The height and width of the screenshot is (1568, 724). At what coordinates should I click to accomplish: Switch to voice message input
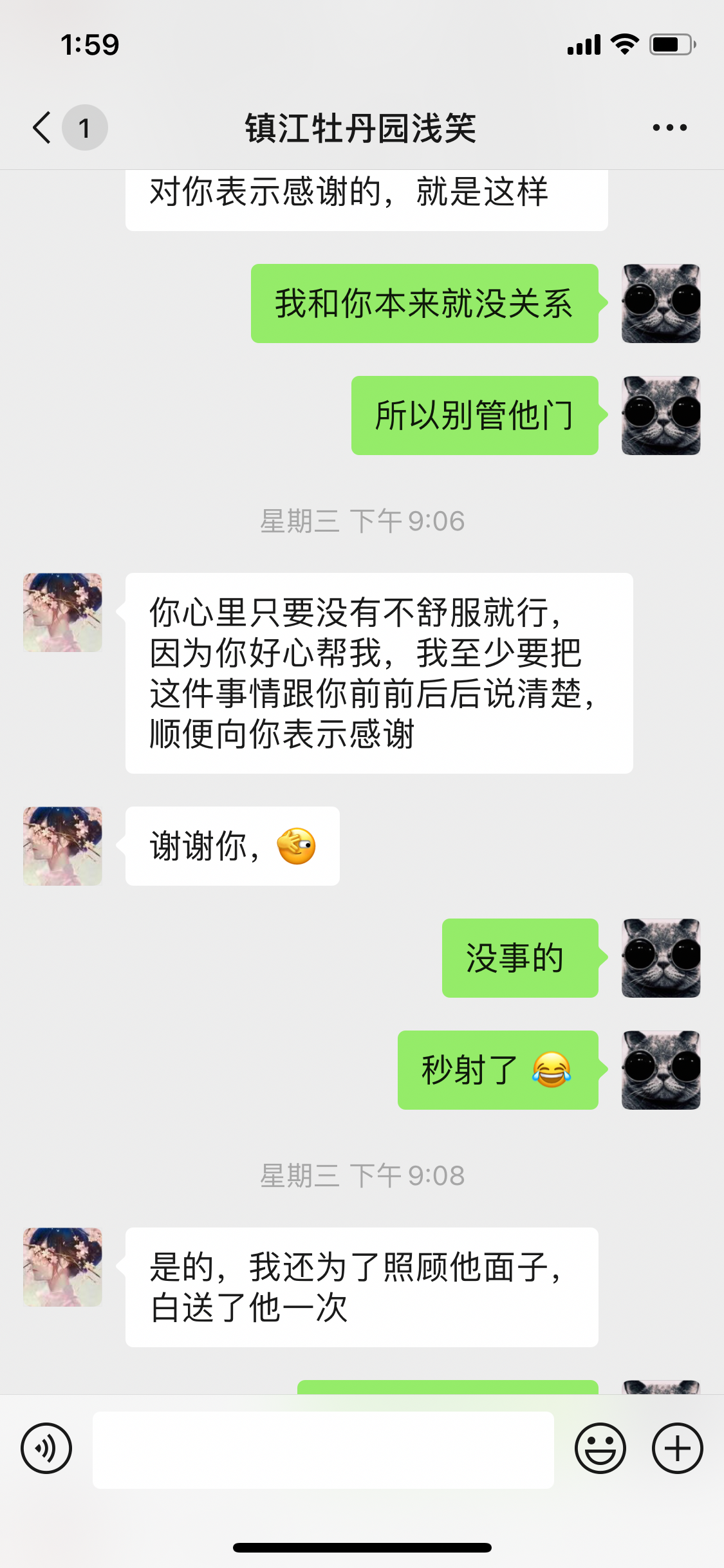click(x=46, y=1449)
